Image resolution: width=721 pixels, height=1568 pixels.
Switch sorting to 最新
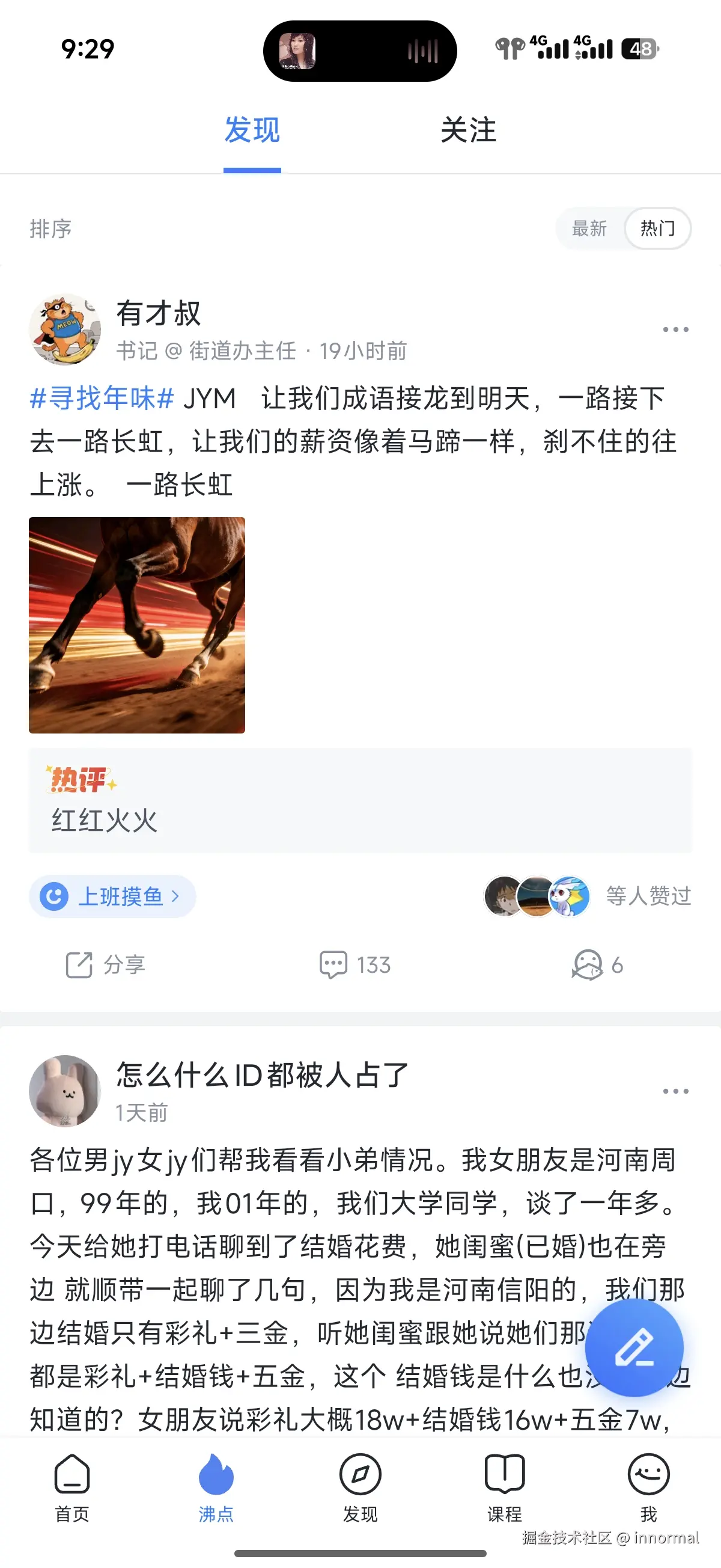[589, 229]
